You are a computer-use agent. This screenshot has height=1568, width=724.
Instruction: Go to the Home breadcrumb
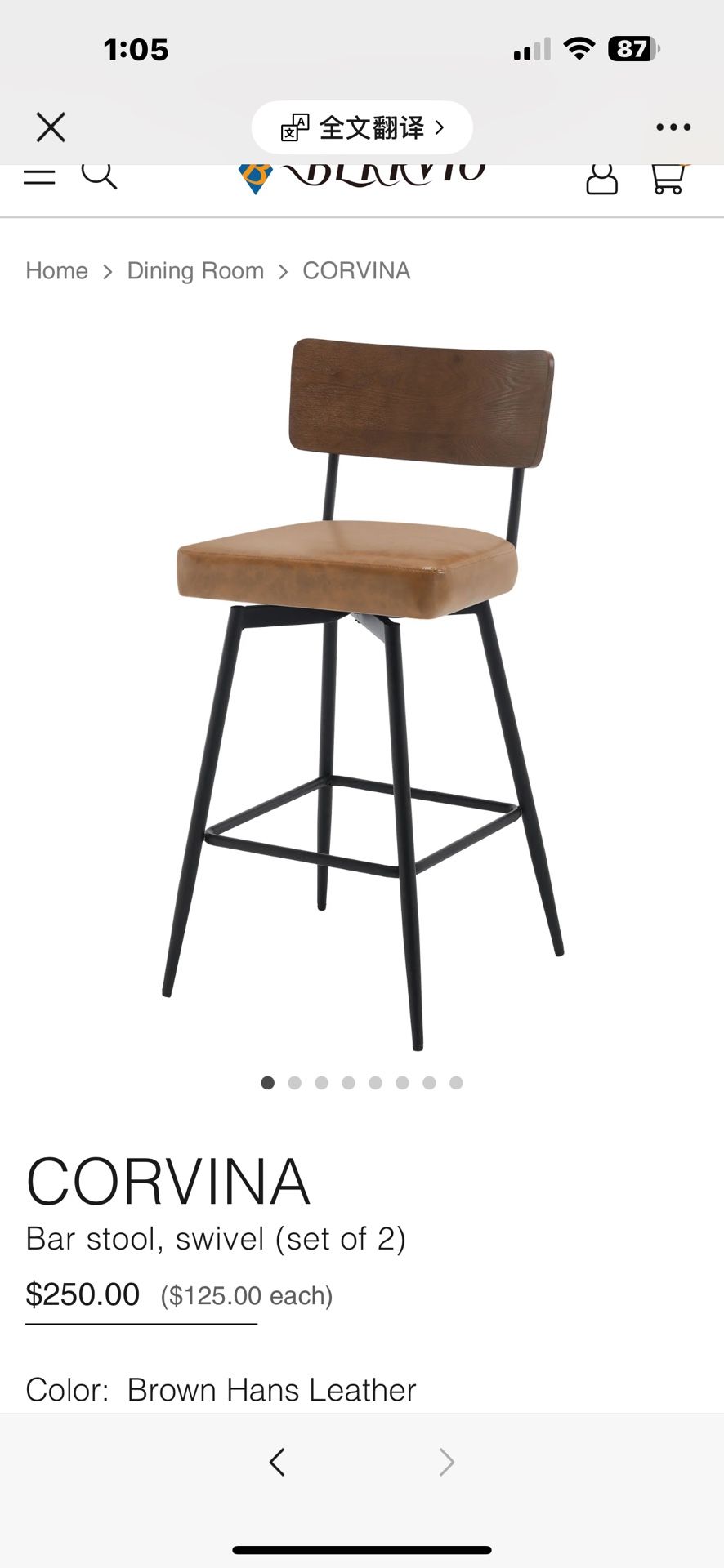56,271
